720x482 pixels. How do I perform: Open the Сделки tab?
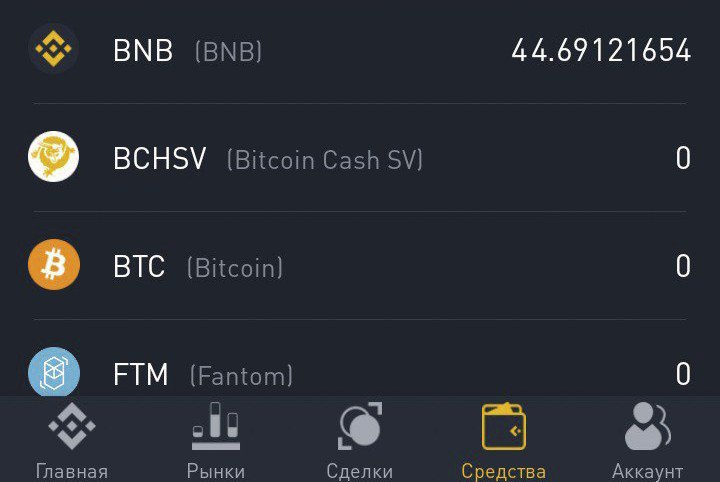click(360, 441)
